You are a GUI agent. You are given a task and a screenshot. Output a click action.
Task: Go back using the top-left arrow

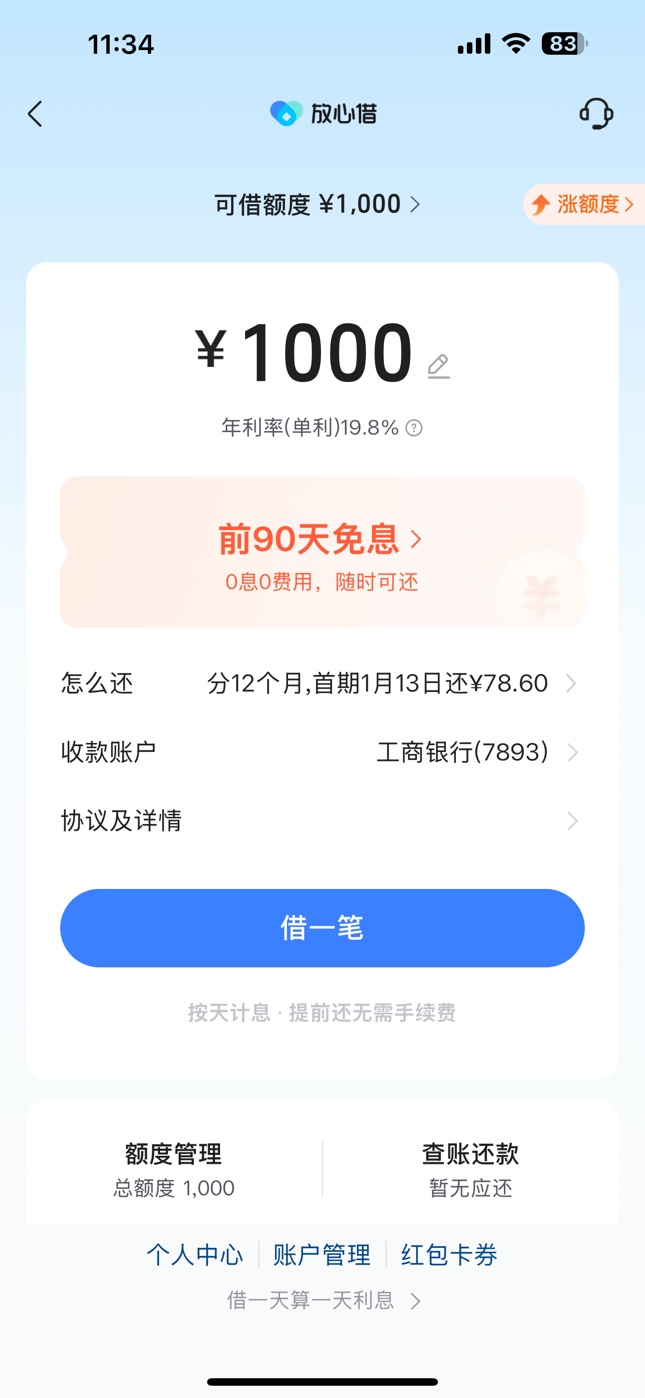click(36, 114)
